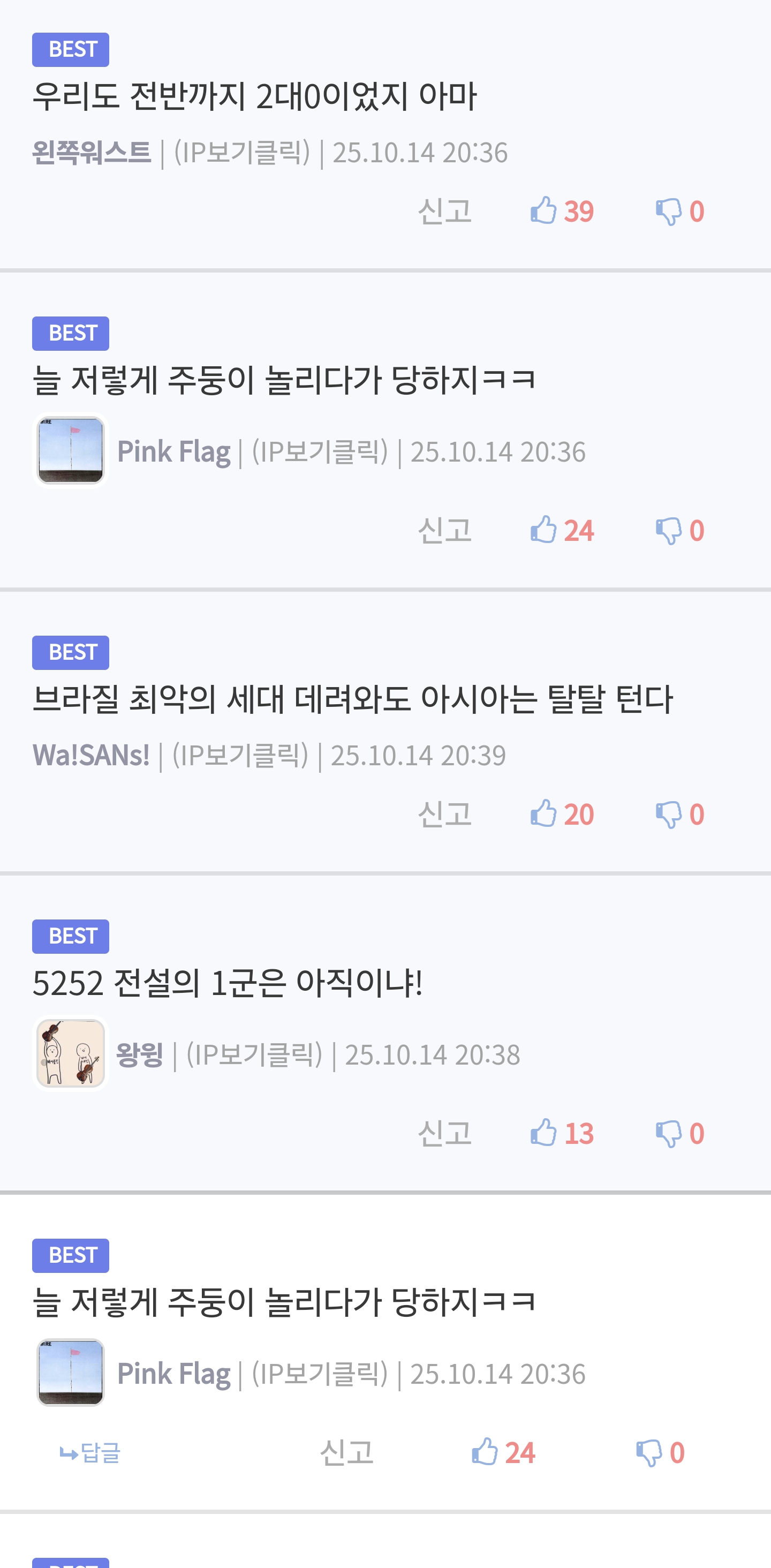Viewport: 771px width, 1568px height.
Task: Reply with 답글 to Pink Flag's comment
Action: (x=90, y=1452)
